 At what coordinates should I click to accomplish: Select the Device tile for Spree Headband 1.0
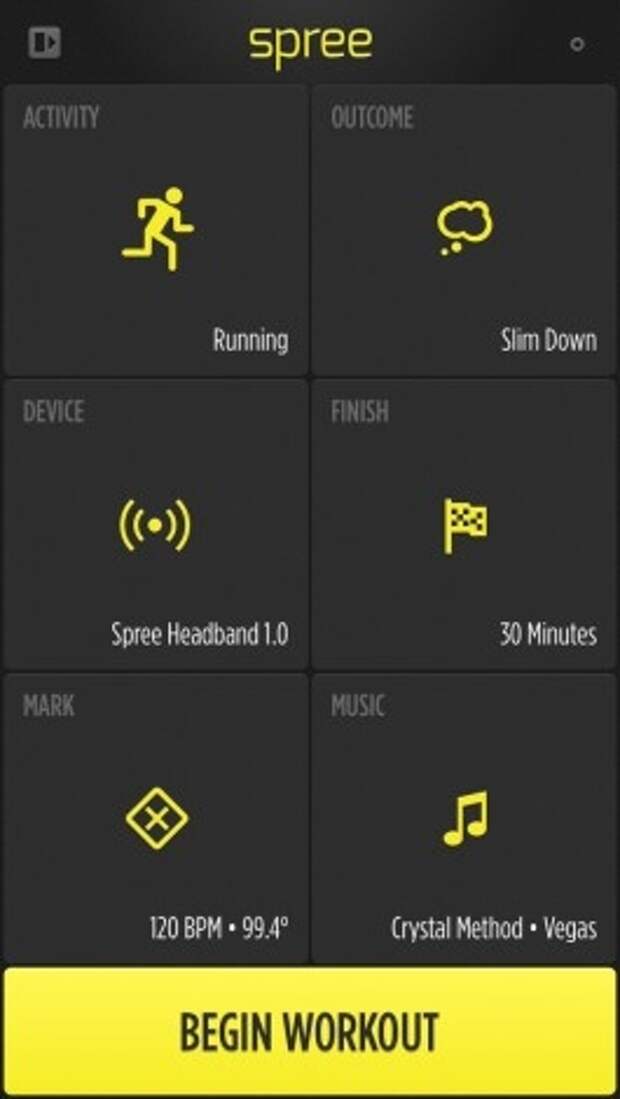point(156,524)
